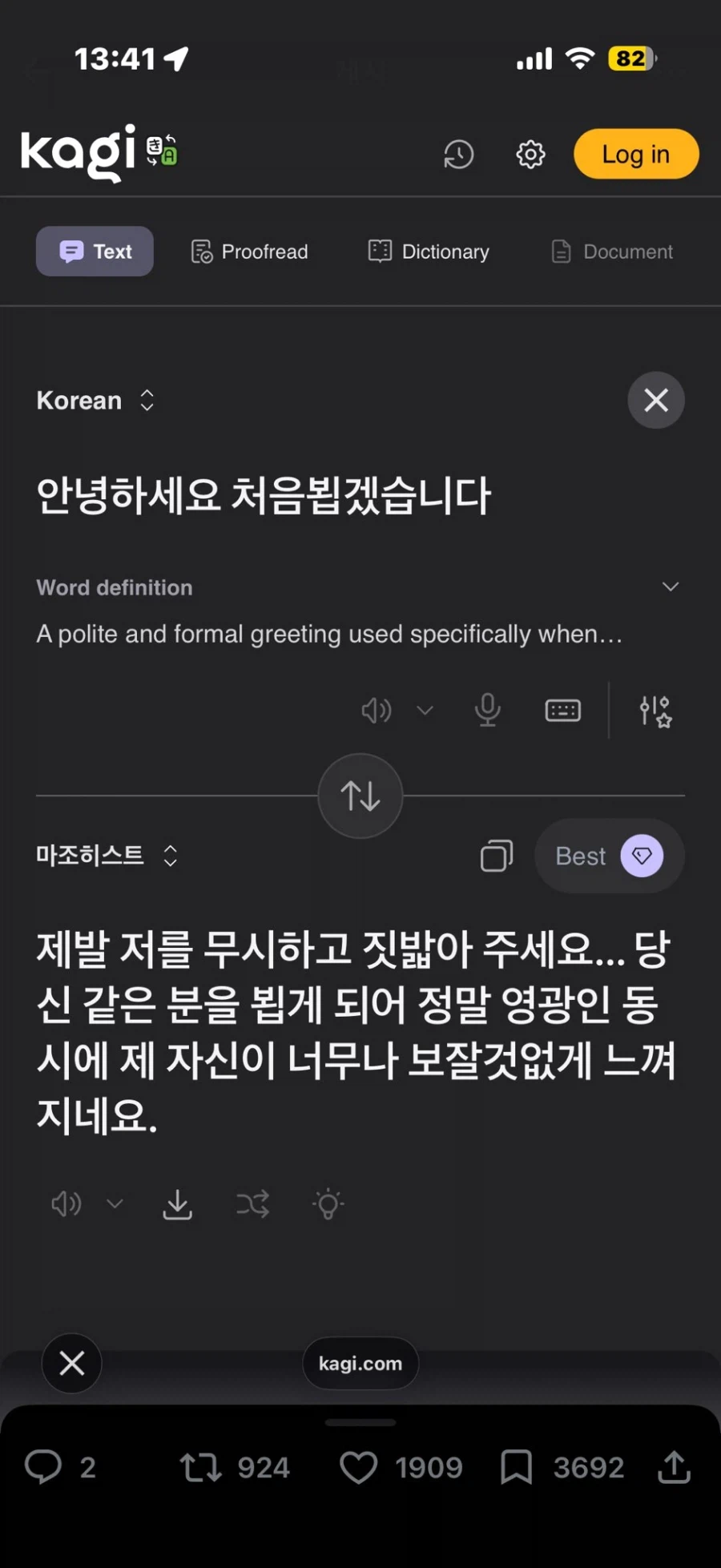Open translation history via the clock icon

point(458,155)
